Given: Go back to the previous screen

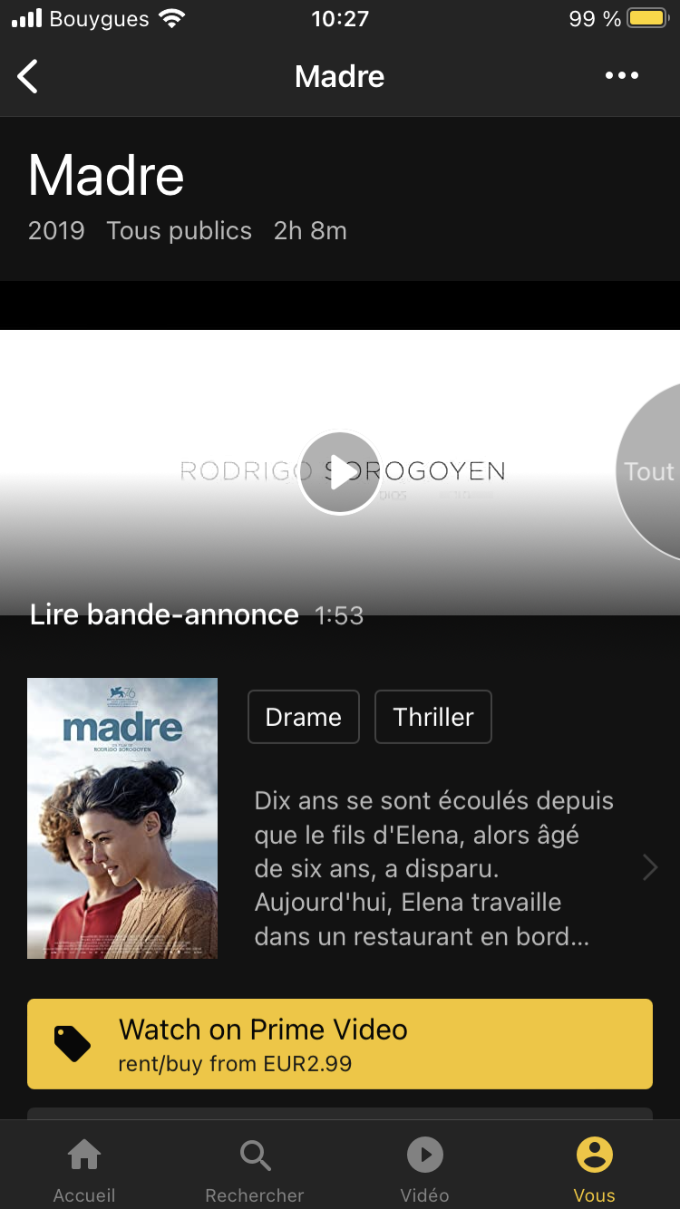Looking at the screenshot, I should point(28,77).
